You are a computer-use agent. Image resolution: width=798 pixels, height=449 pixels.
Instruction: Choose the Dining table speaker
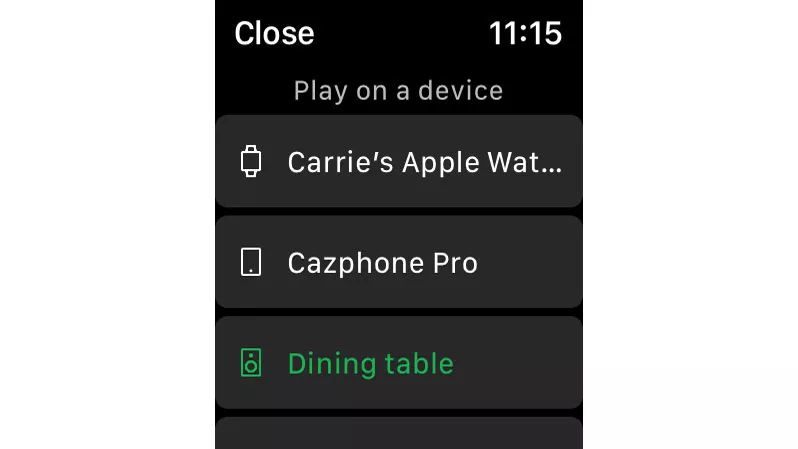point(398,363)
